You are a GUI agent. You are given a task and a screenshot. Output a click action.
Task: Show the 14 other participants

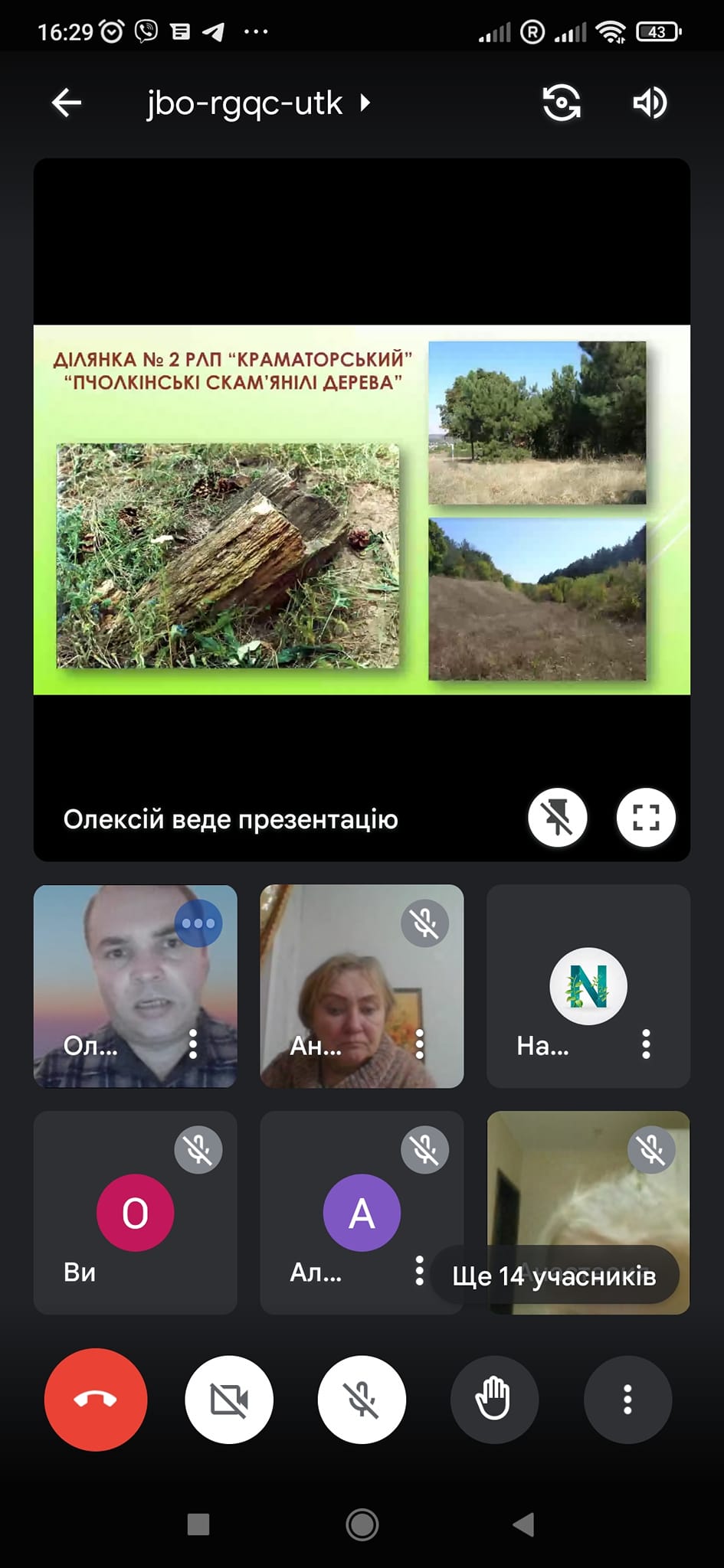click(x=554, y=1276)
